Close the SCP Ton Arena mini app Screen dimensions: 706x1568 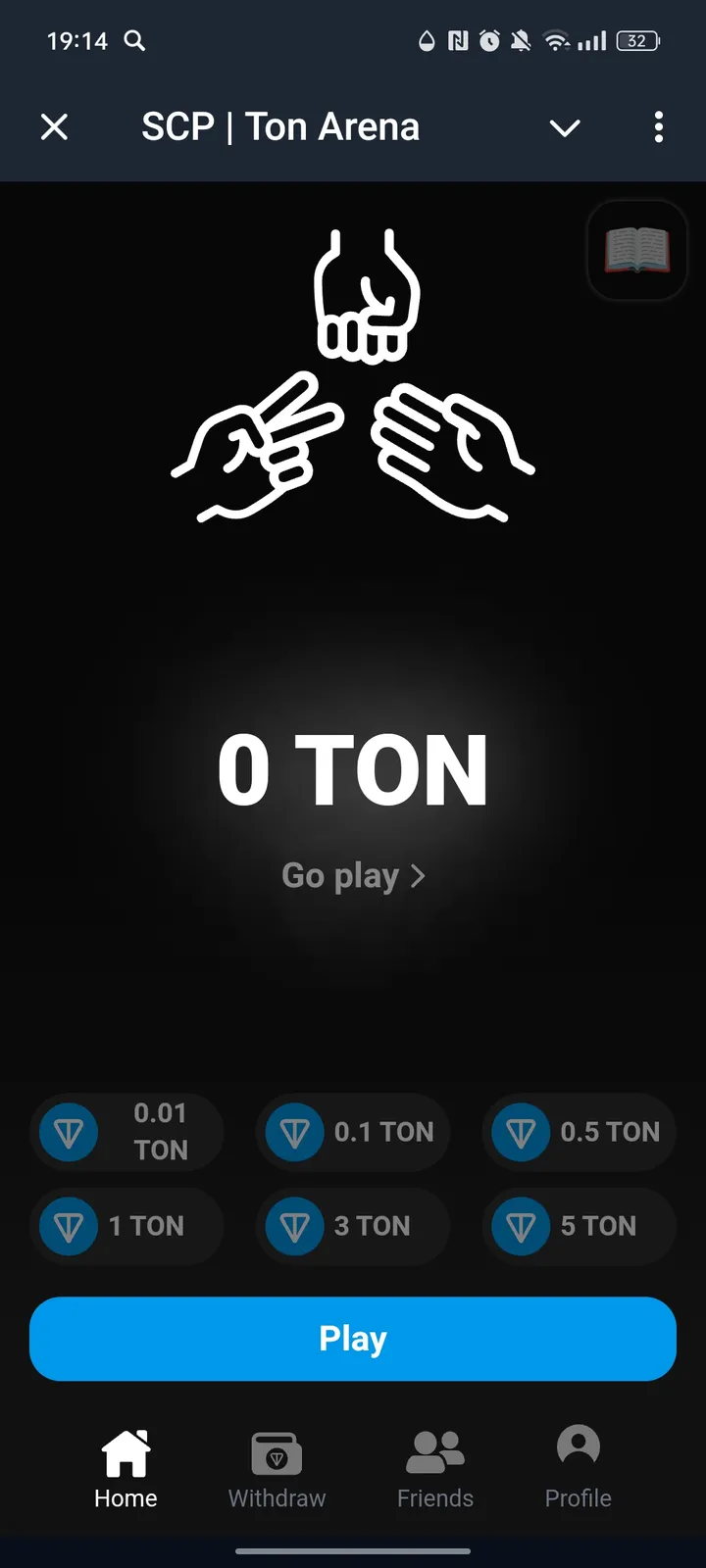[x=55, y=126]
